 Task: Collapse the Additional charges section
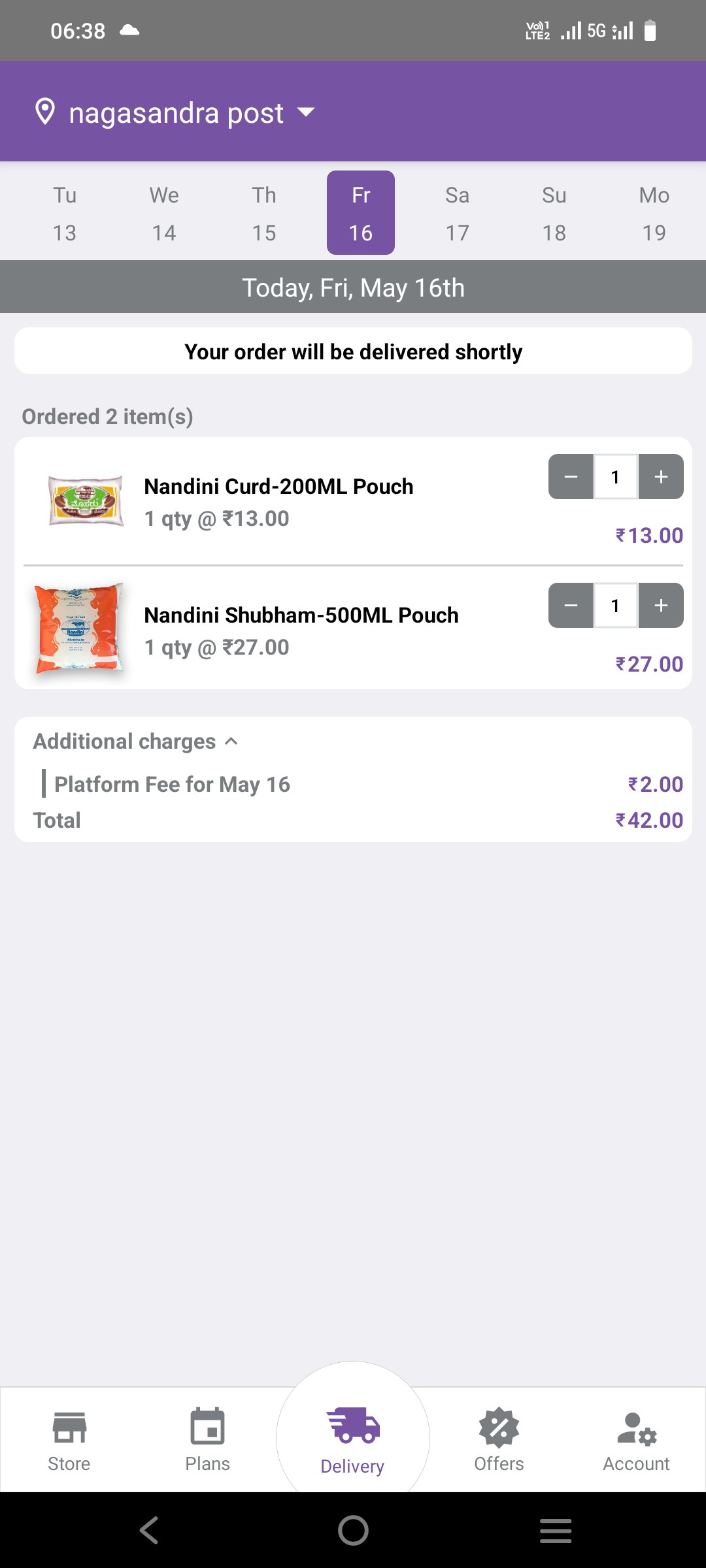(136, 742)
